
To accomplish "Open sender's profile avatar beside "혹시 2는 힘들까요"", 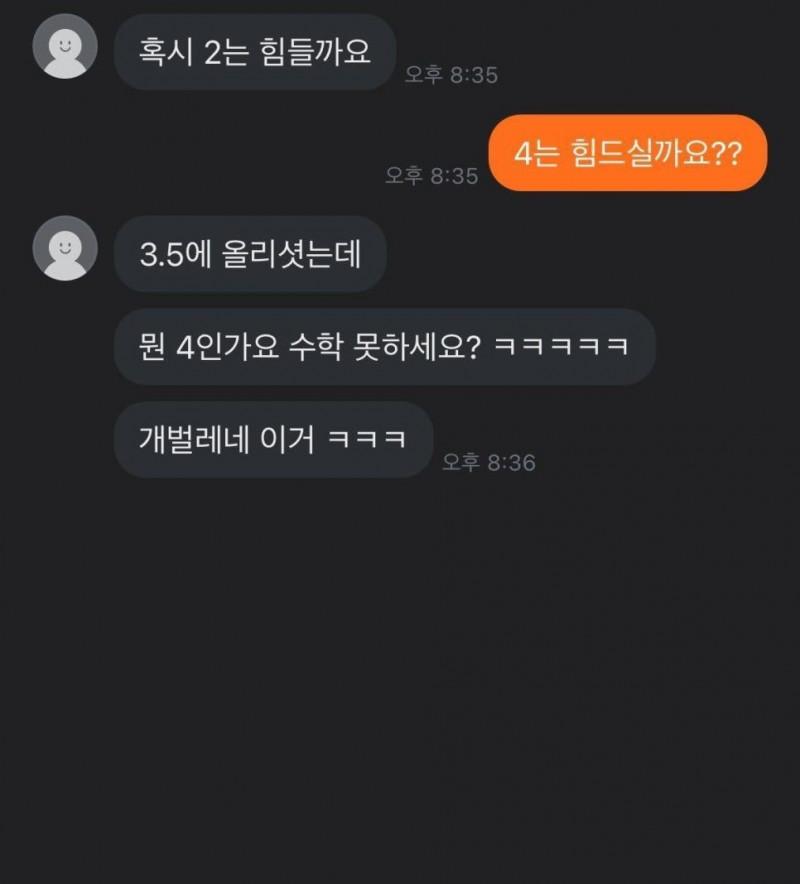I will pyautogui.click(x=65, y=47).
